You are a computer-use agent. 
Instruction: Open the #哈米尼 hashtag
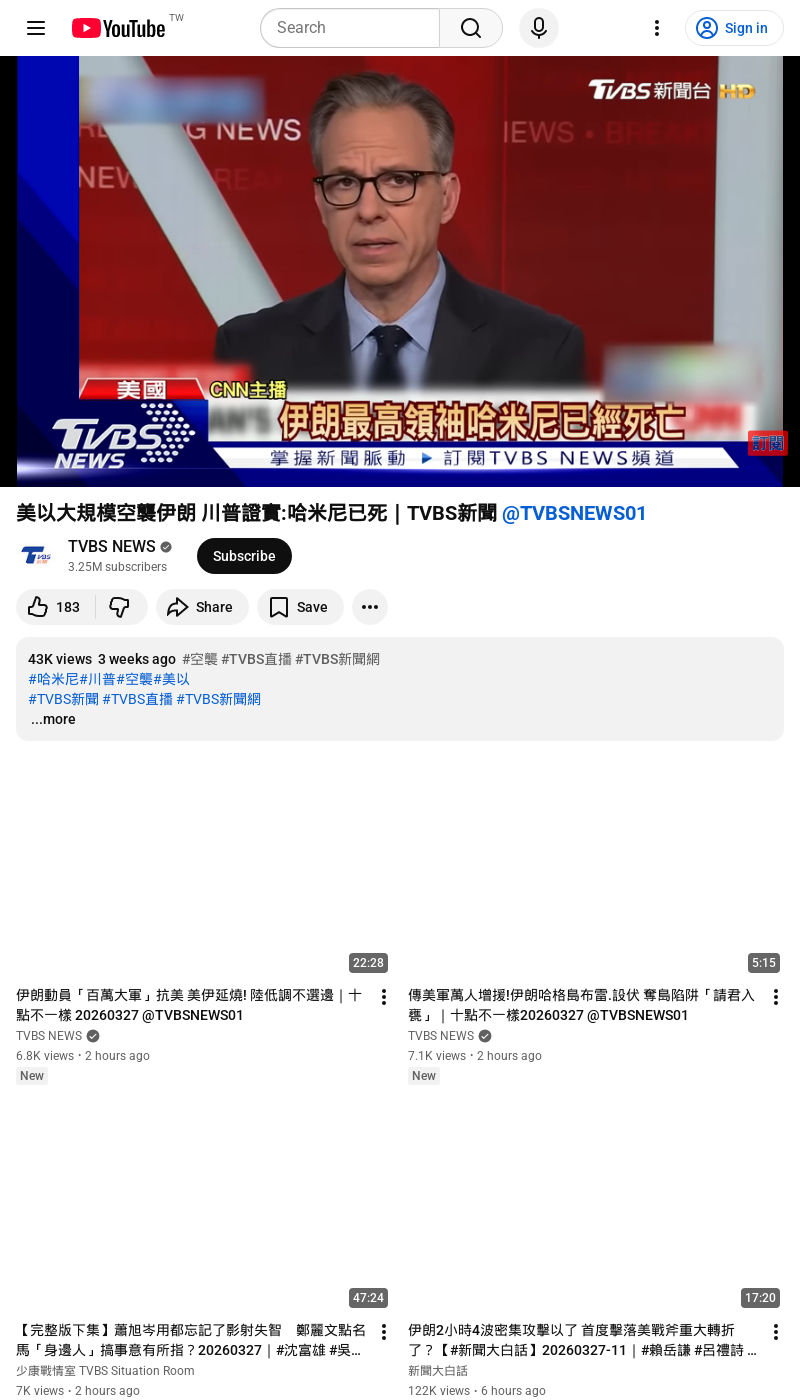pos(53,679)
